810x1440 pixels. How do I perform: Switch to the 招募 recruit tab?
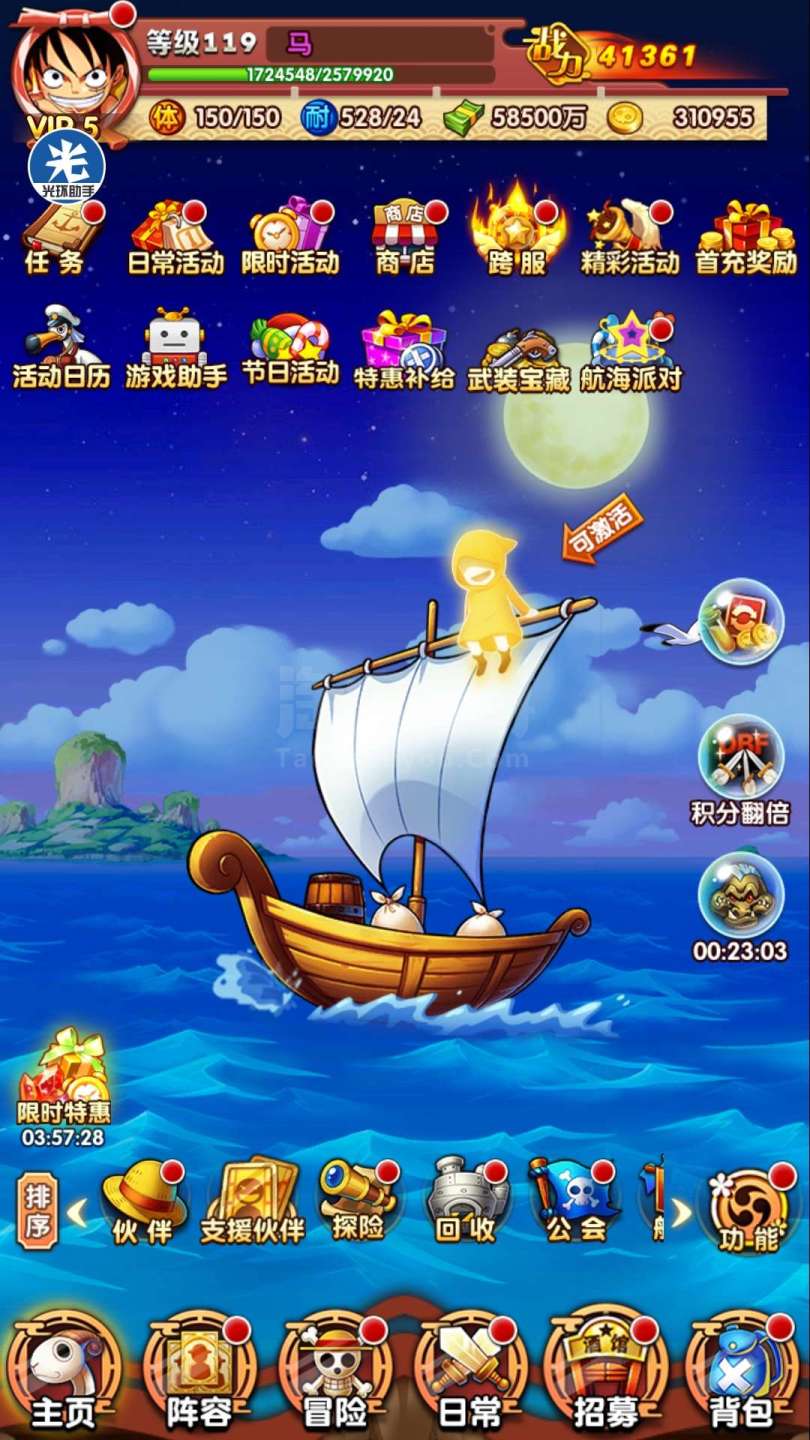point(606,1372)
